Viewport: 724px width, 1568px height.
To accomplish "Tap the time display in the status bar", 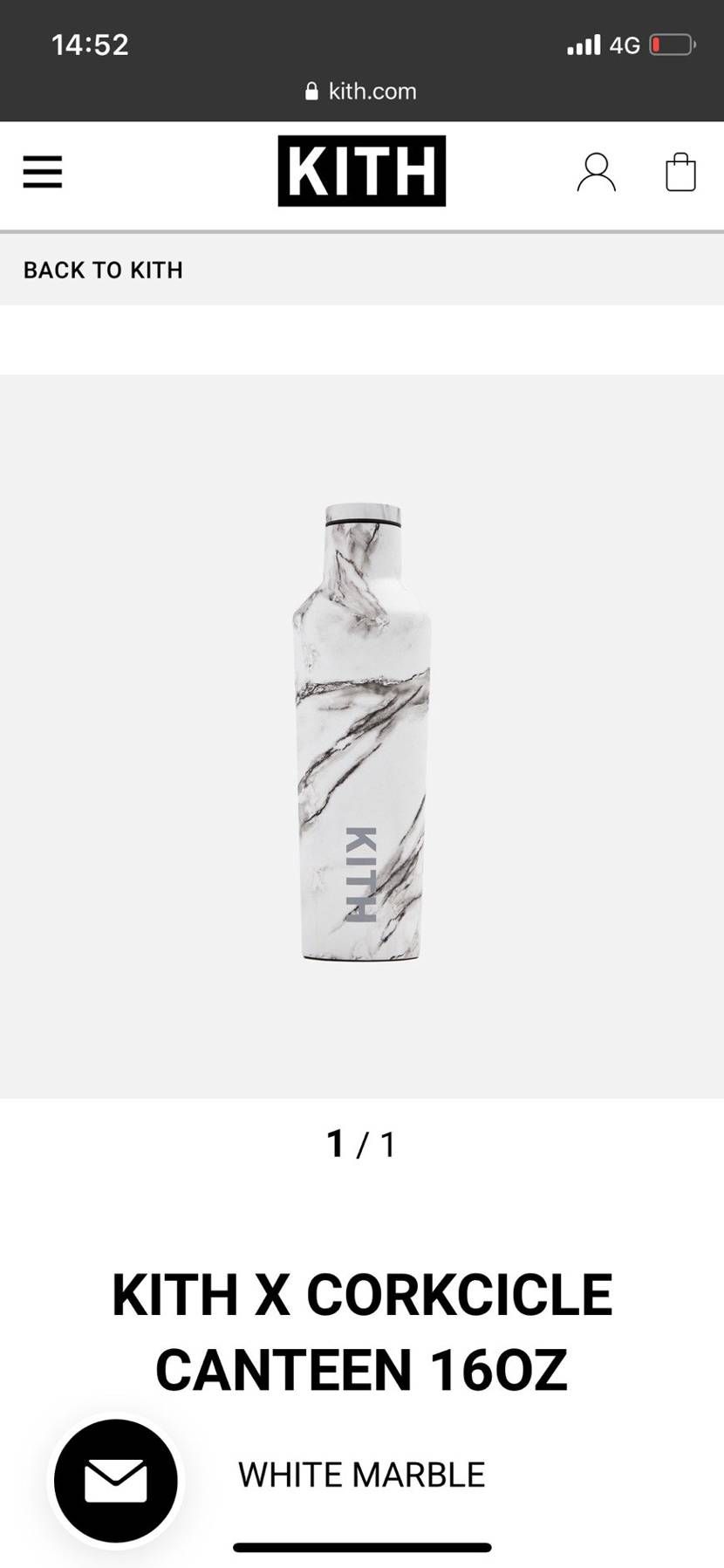I will point(90,44).
